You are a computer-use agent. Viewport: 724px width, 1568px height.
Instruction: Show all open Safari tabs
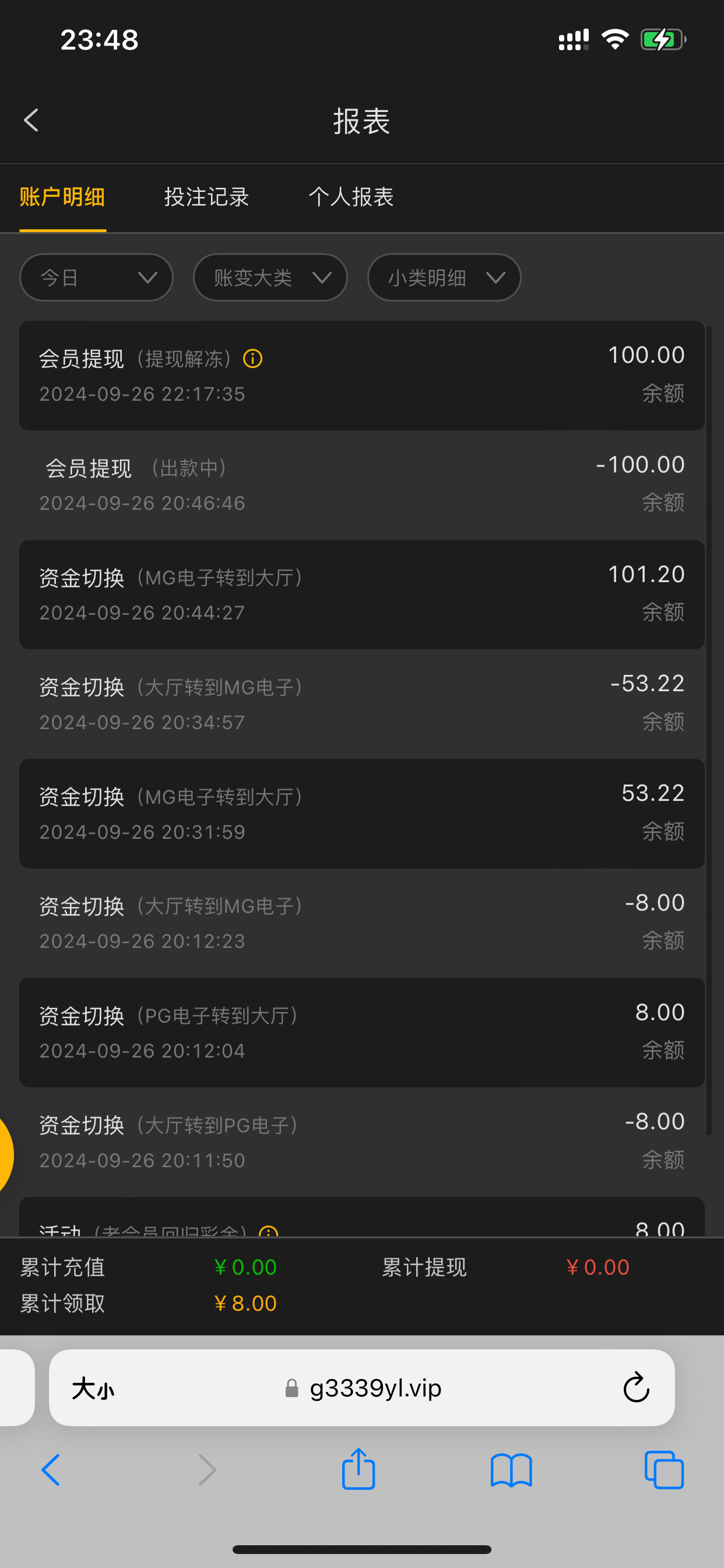664,1470
